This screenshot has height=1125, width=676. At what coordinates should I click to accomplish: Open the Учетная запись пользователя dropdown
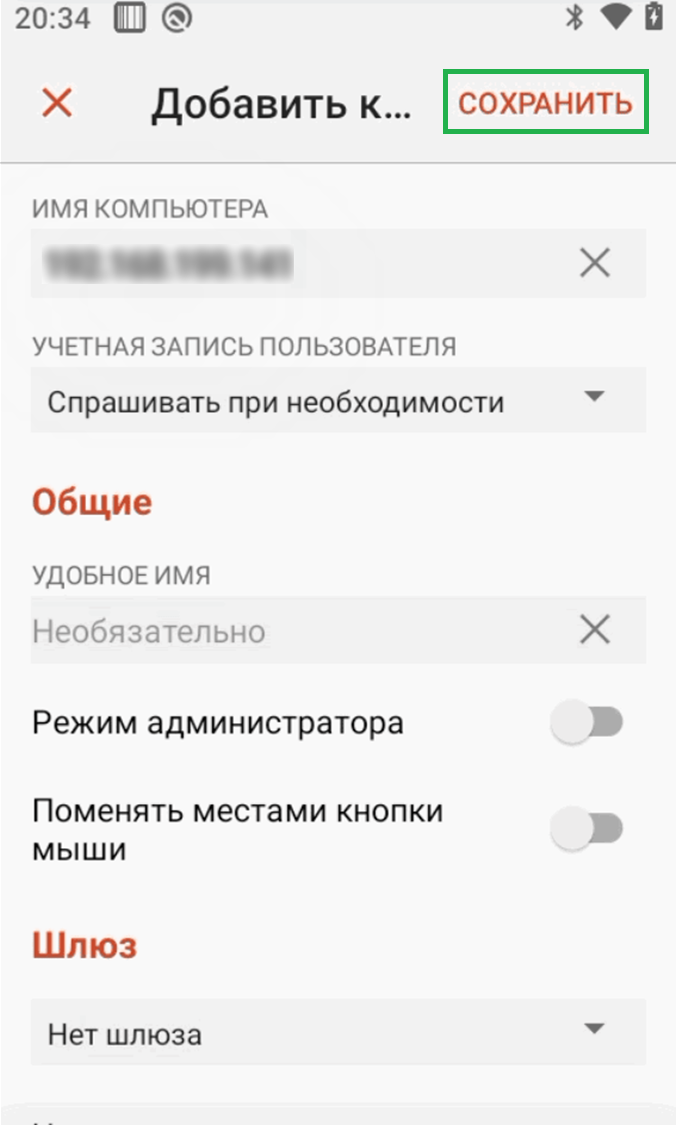pyautogui.click(x=338, y=401)
